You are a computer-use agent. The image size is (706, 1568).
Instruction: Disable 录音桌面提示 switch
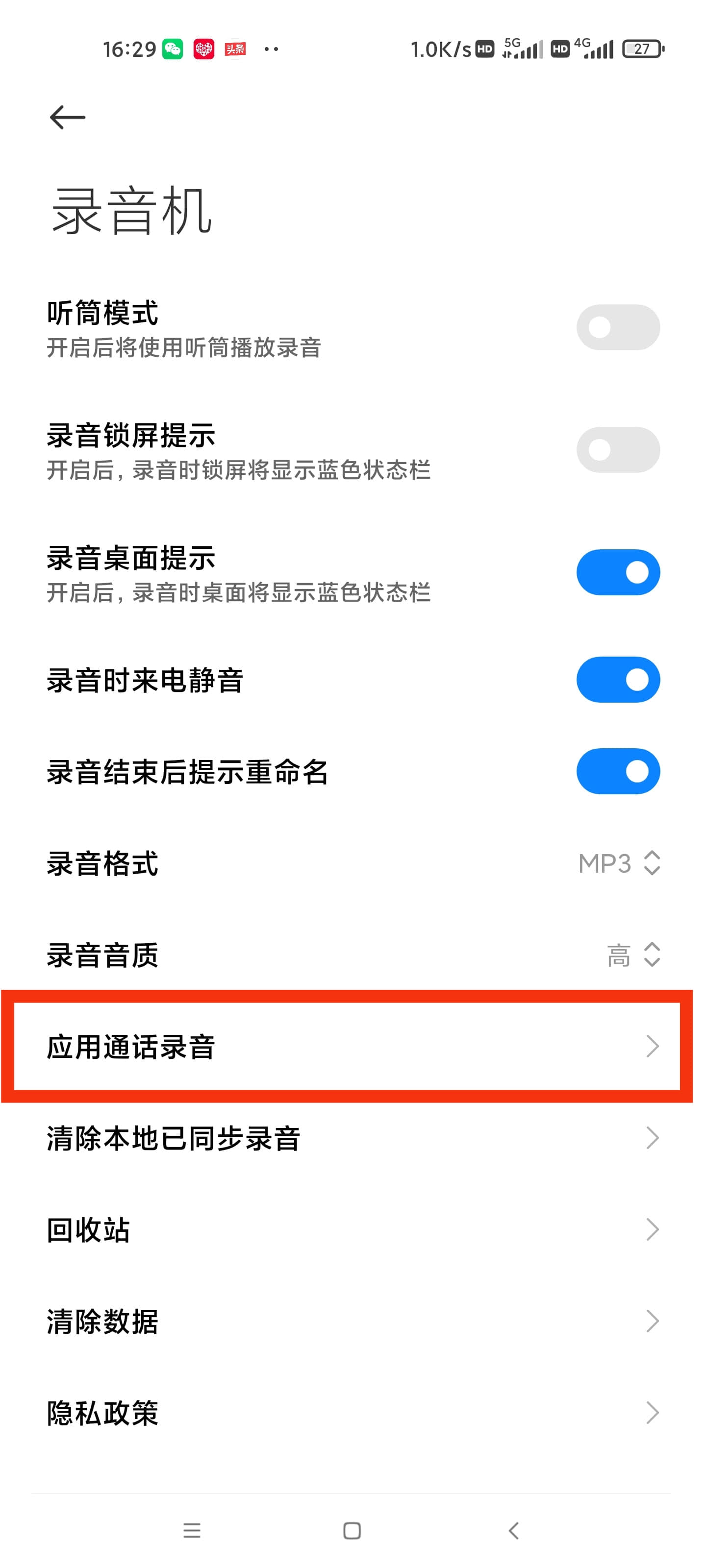[x=618, y=572]
